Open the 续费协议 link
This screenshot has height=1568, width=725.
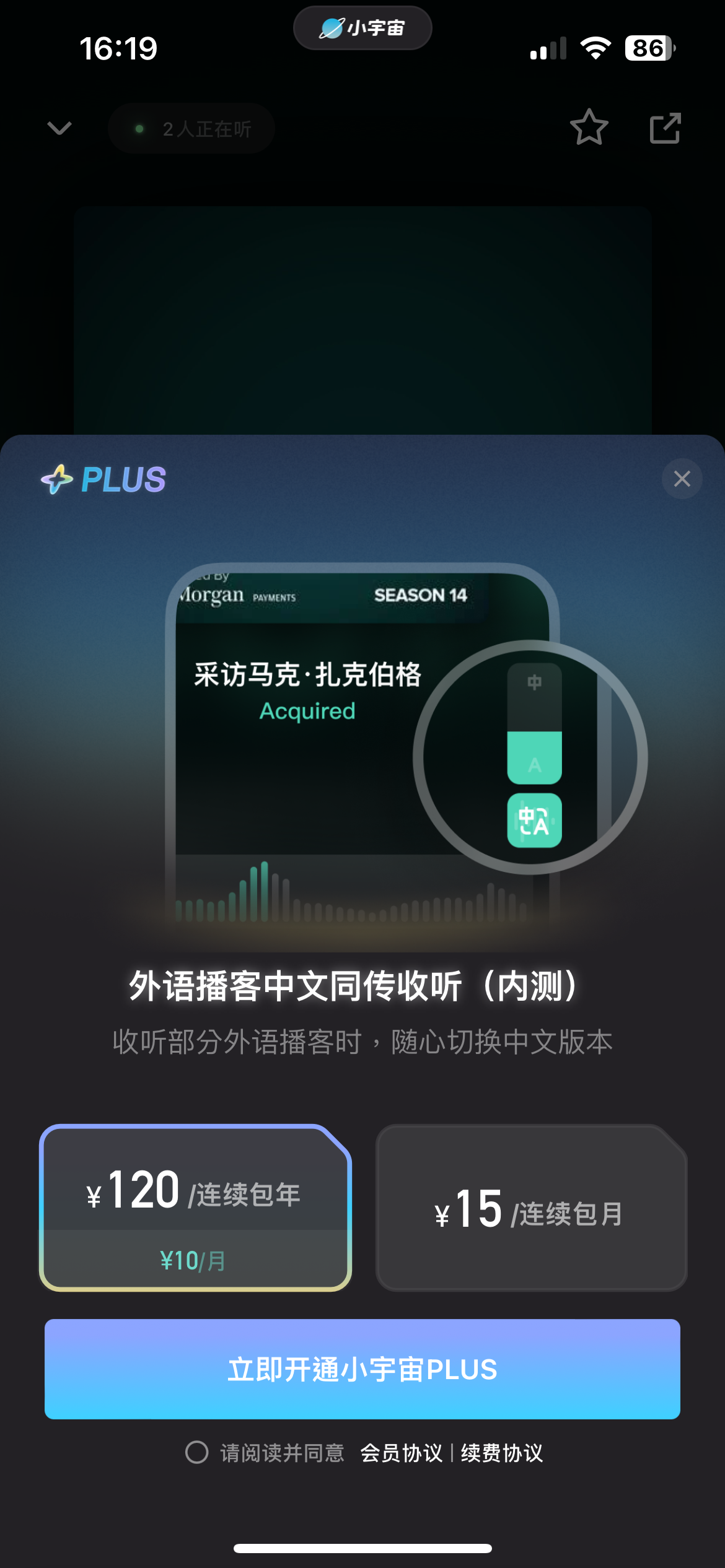pos(502,1453)
